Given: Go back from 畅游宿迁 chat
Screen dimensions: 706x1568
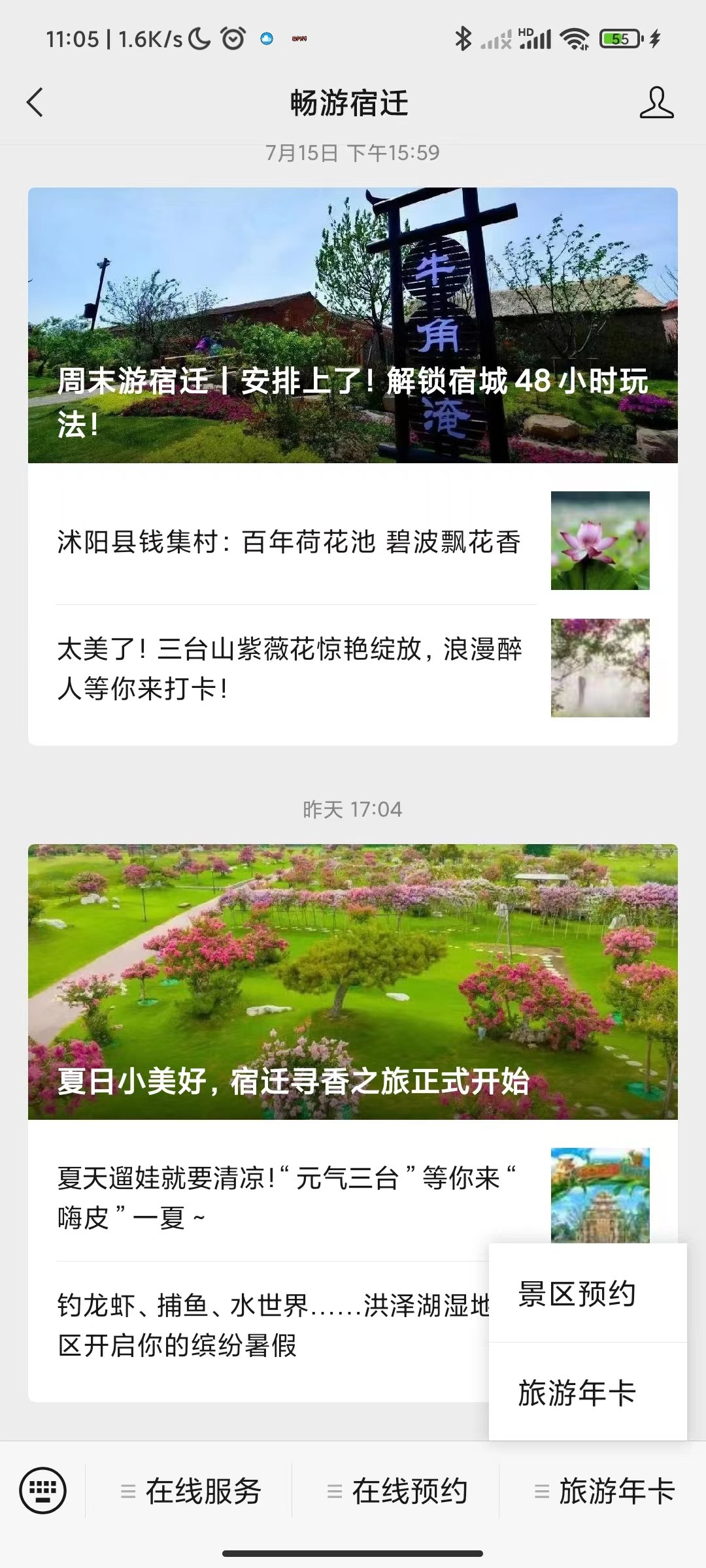Looking at the screenshot, I should pyautogui.click(x=35, y=103).
